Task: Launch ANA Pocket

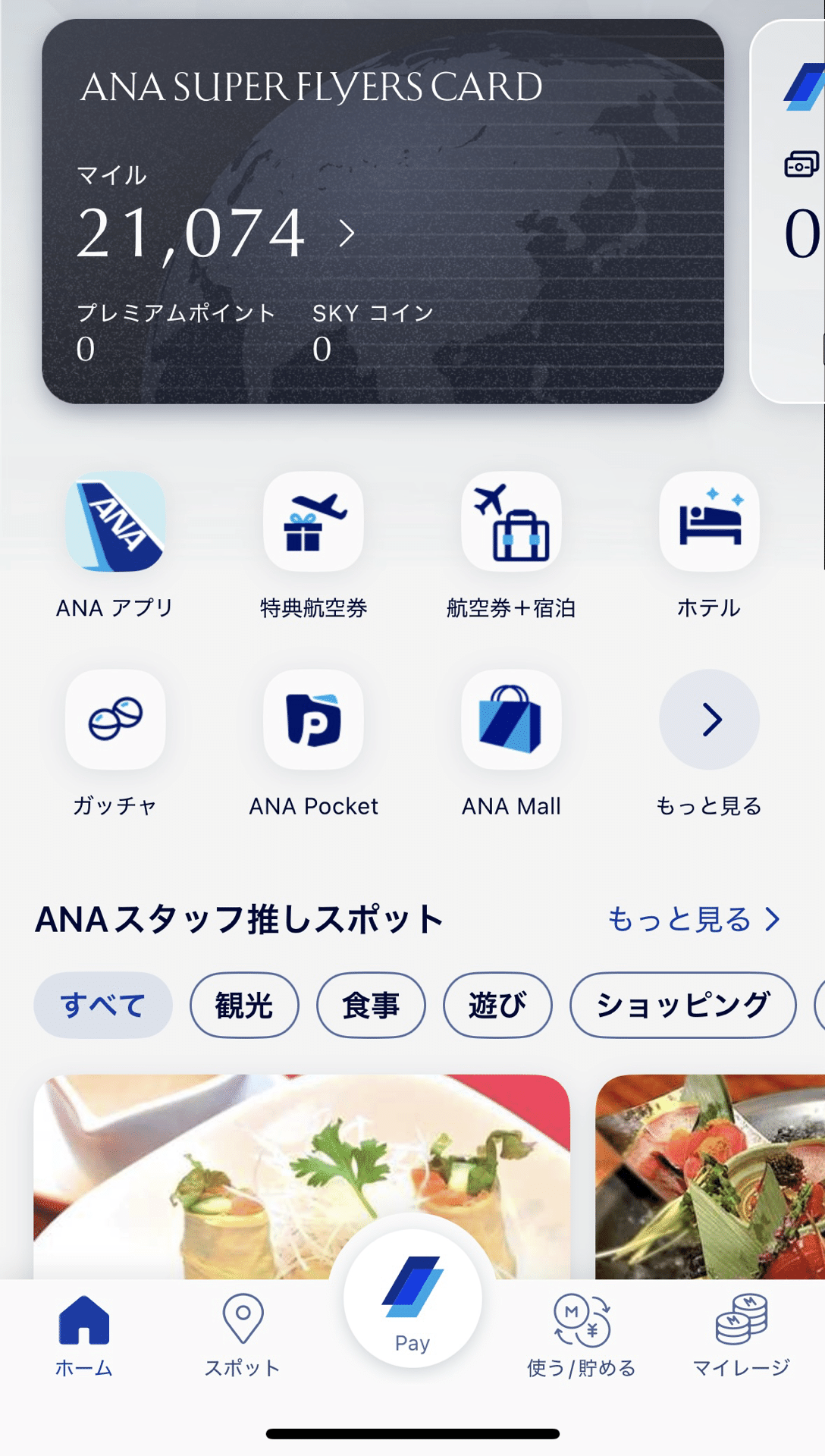Action: (x=313, y=720)
